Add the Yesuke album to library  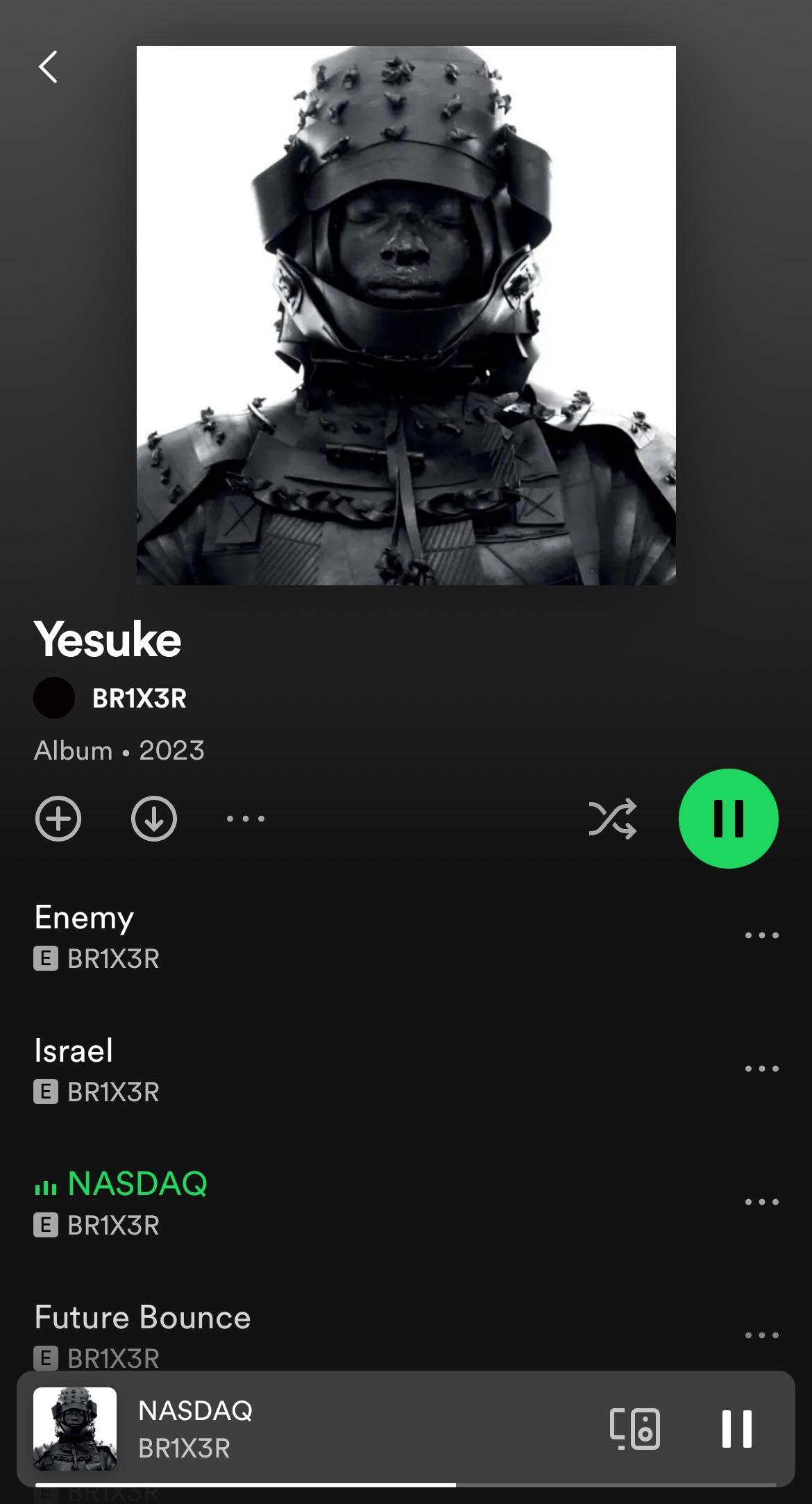pyautogui.click(x=58, y=819)
